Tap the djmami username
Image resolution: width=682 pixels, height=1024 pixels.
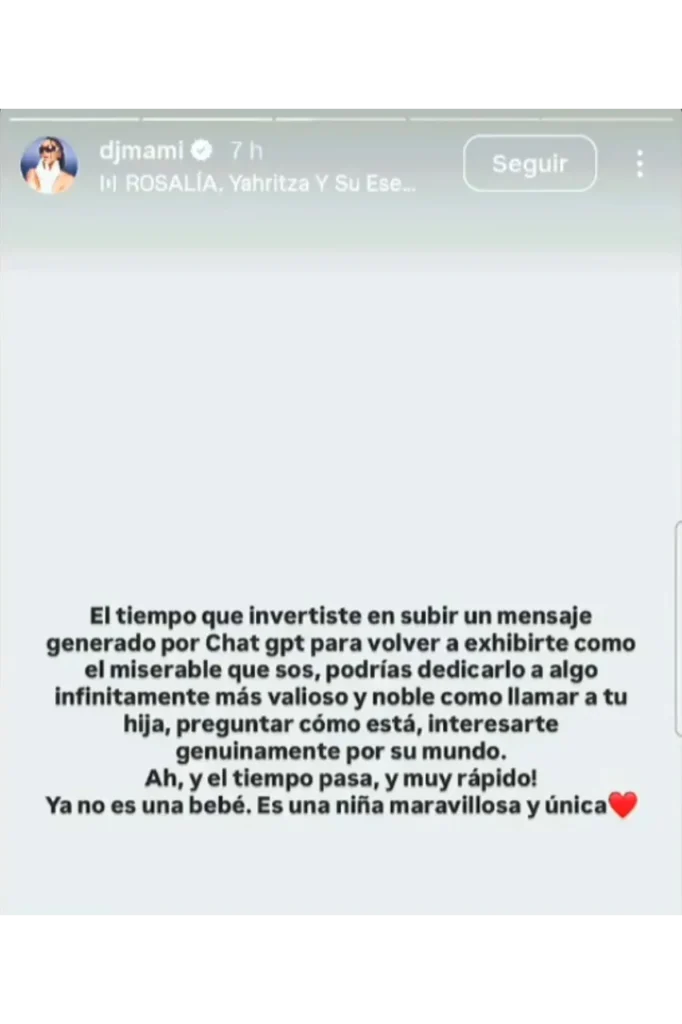click(142, 150)
